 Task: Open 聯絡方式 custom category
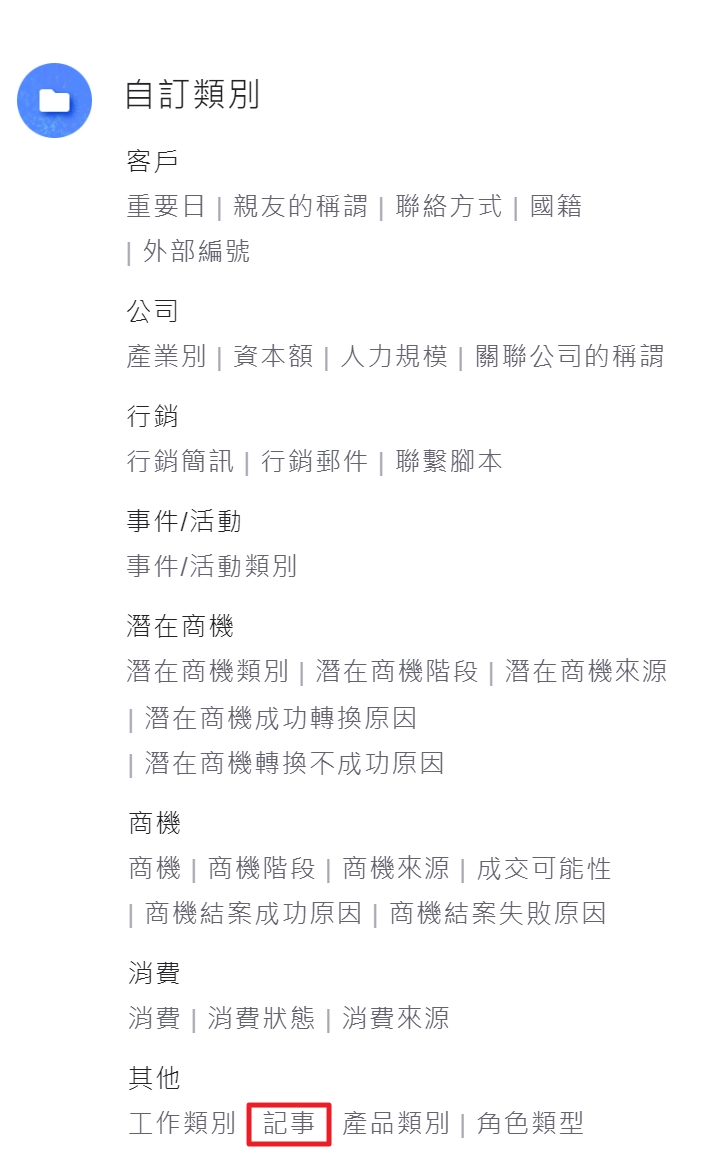click(448, 207)
